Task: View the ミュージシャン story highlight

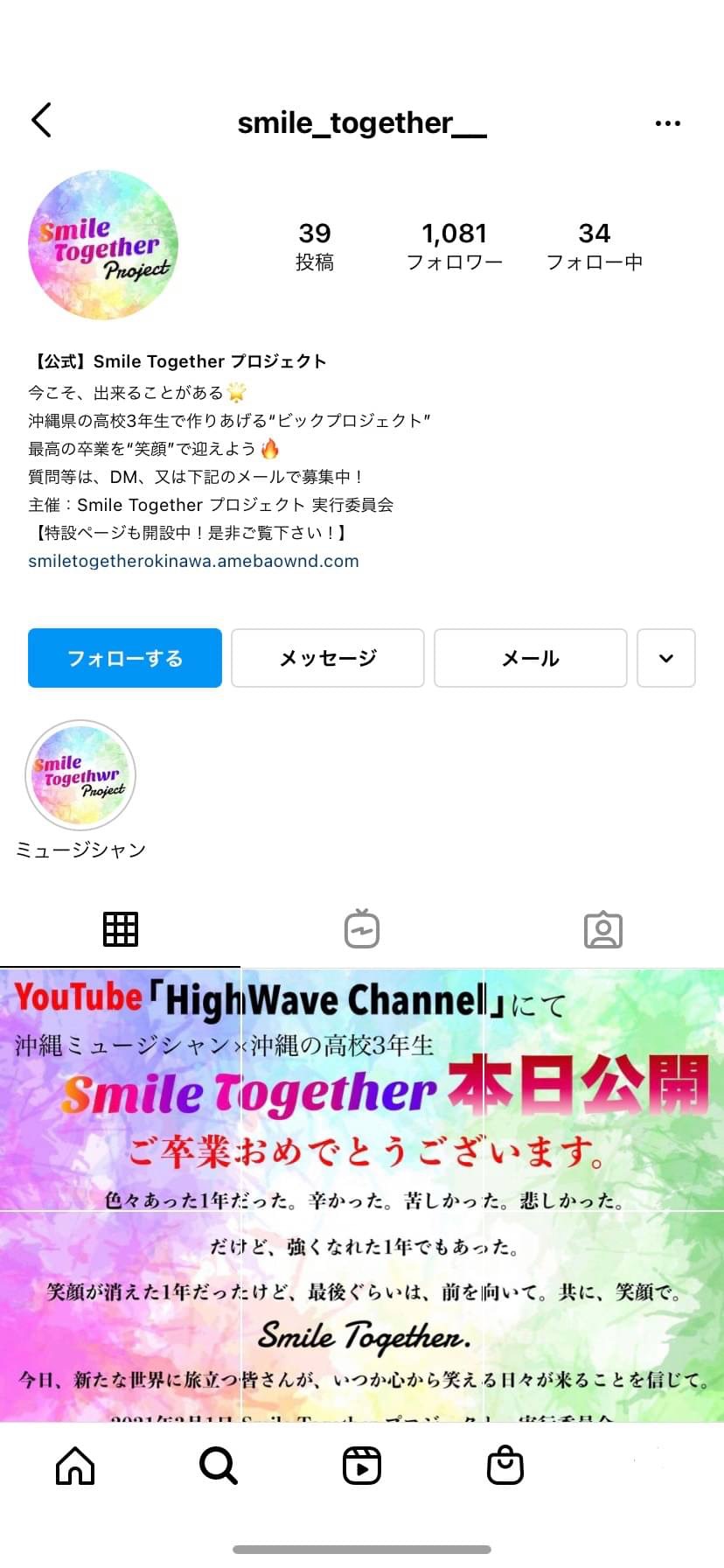Action: point(80,775)
